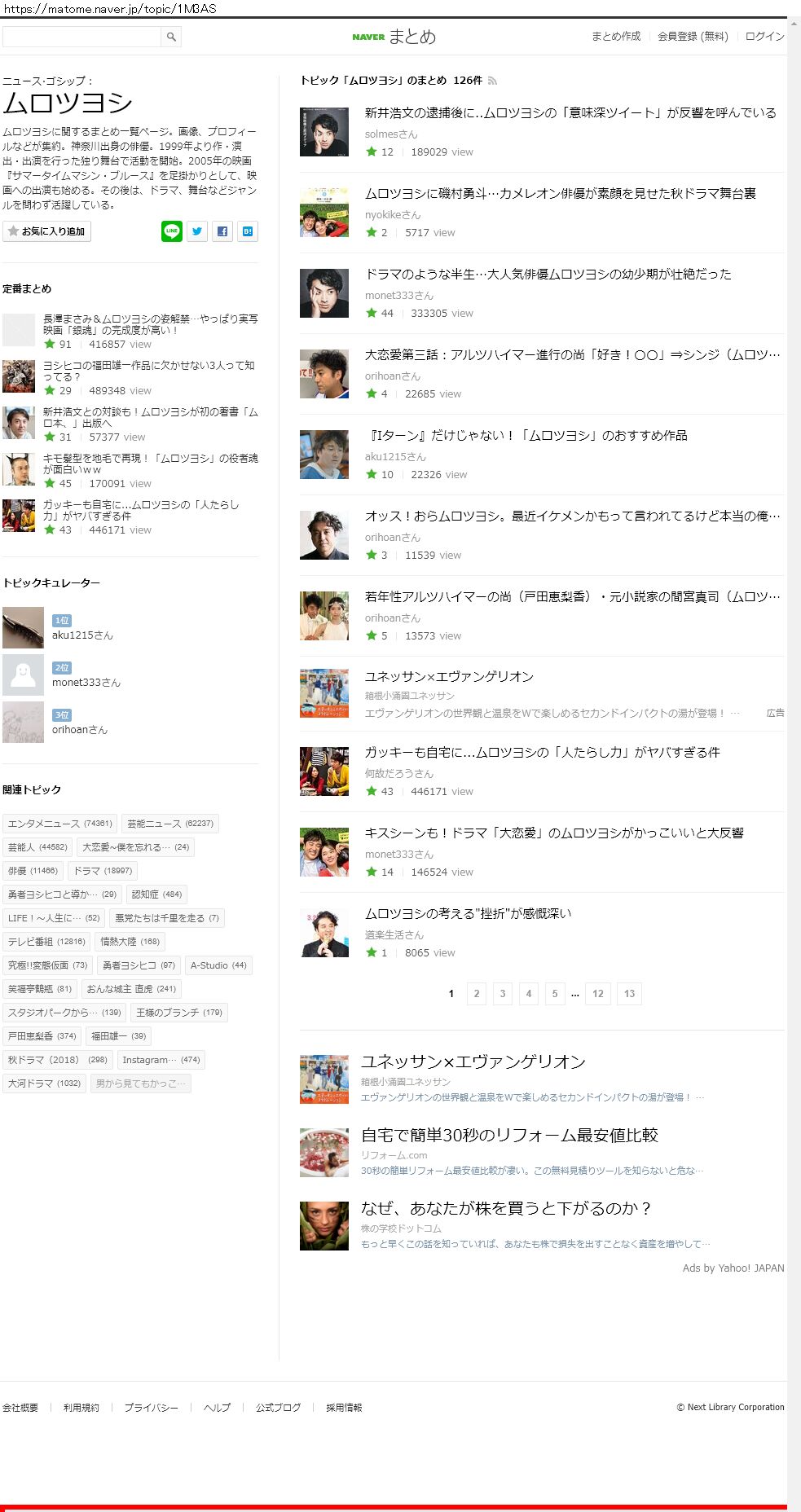The width and height of the screenshot is (801, 1512).
Task: Open まとめ作成 link
Action: point(615,37)
